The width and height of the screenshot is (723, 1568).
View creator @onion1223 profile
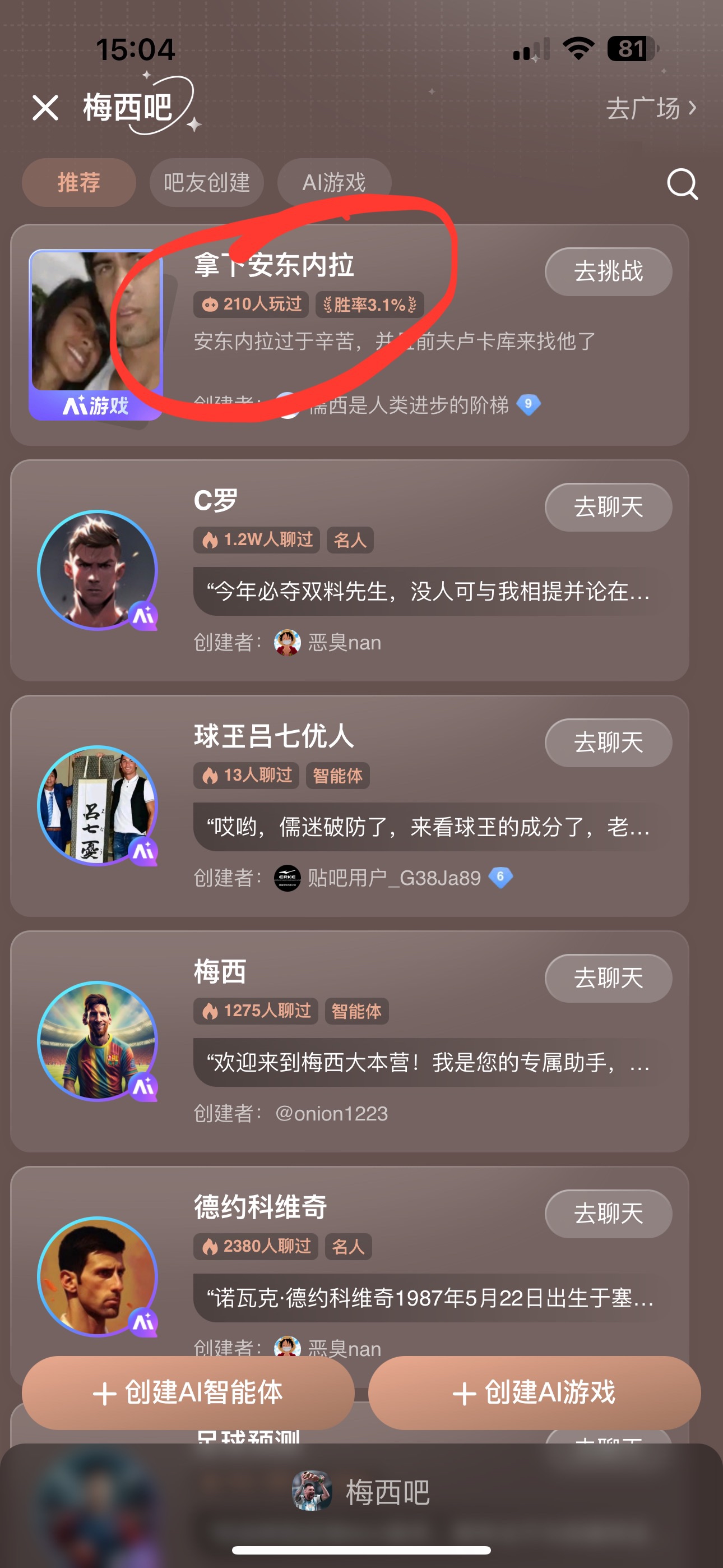click(x=332, y=1113)
